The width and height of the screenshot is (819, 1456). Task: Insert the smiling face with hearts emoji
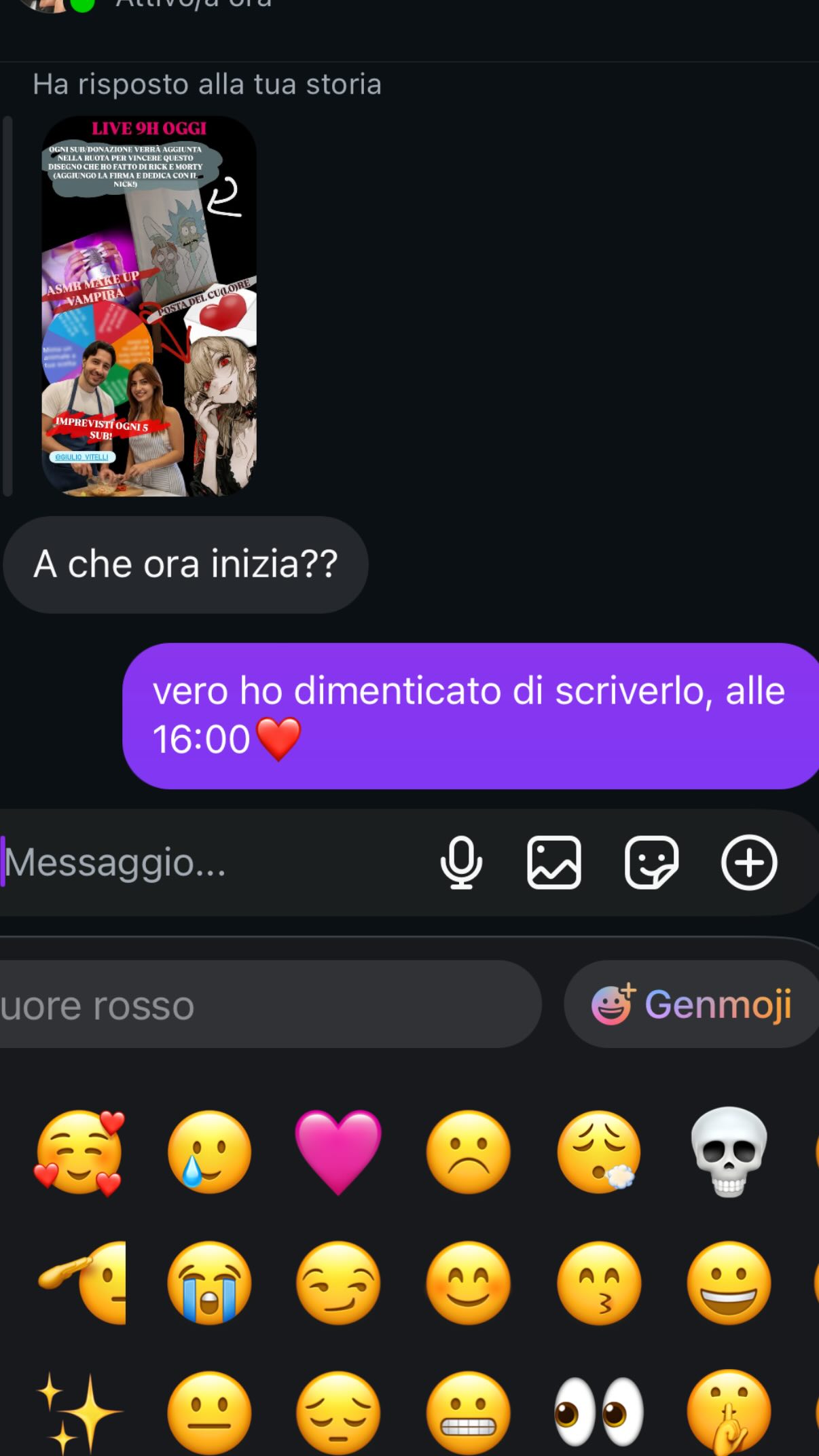[x=79, y=1152]
